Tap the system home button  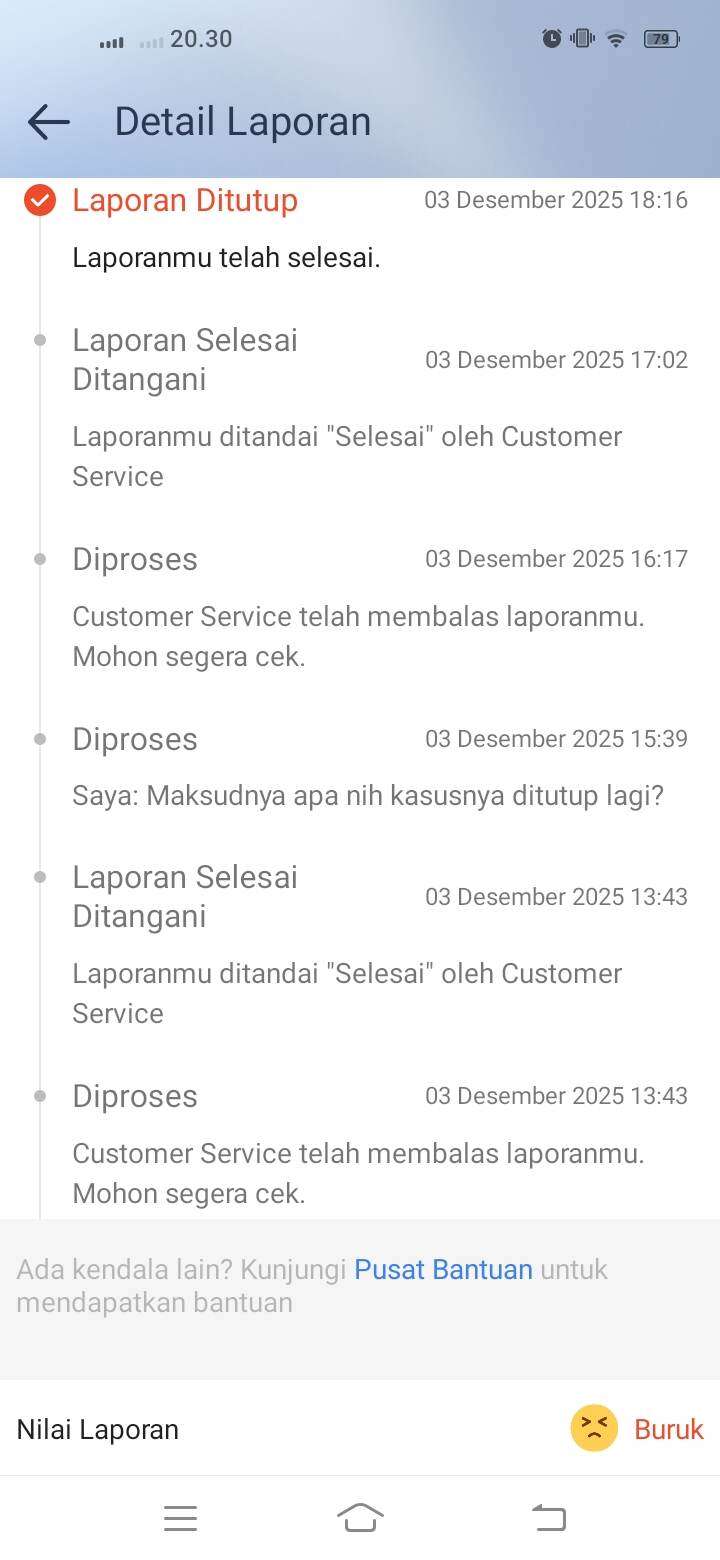tap(360, 1518)
